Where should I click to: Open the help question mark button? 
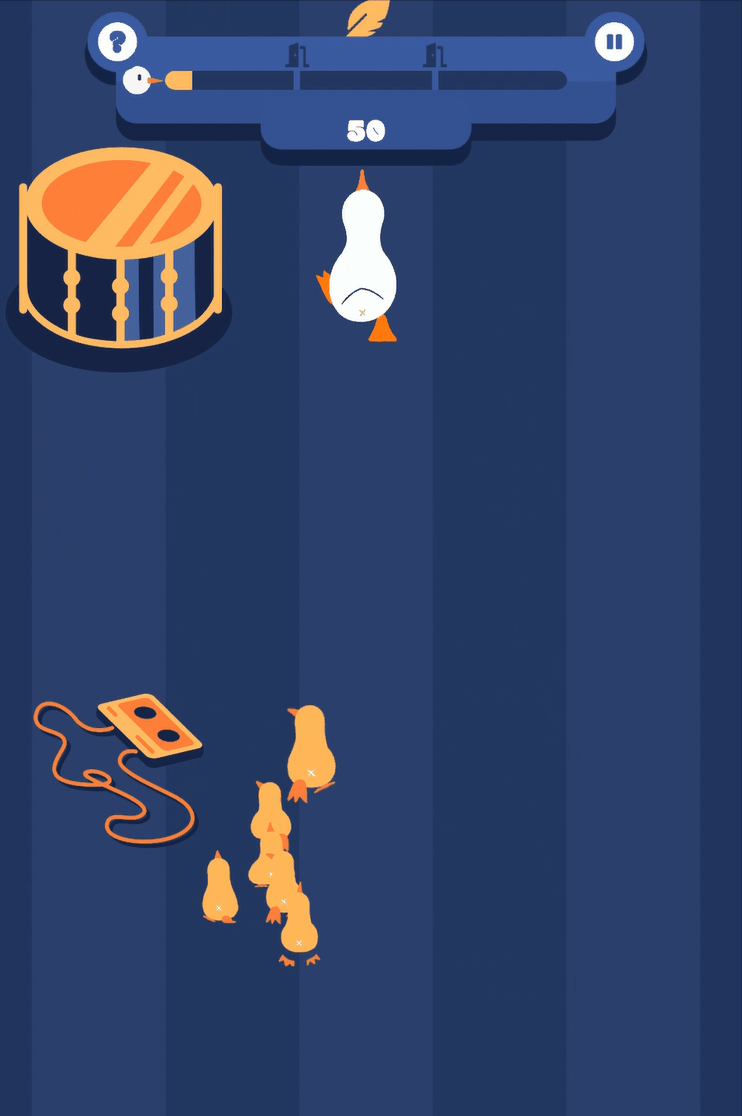click(x=117, y=42)
